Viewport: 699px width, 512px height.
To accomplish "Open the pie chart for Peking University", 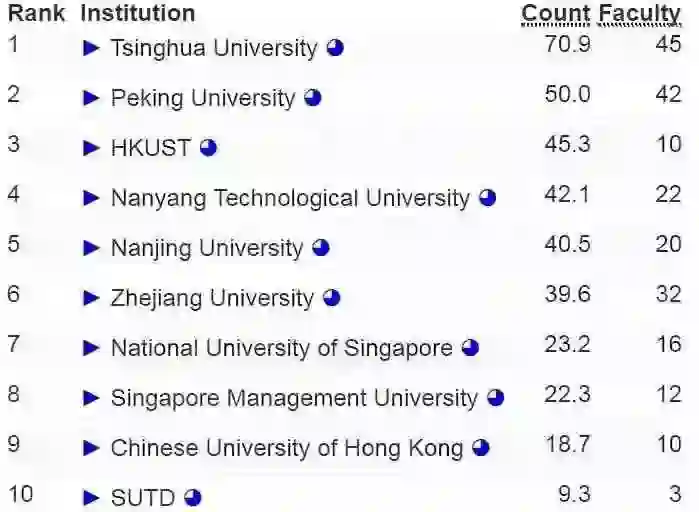I will click(312, 98).
